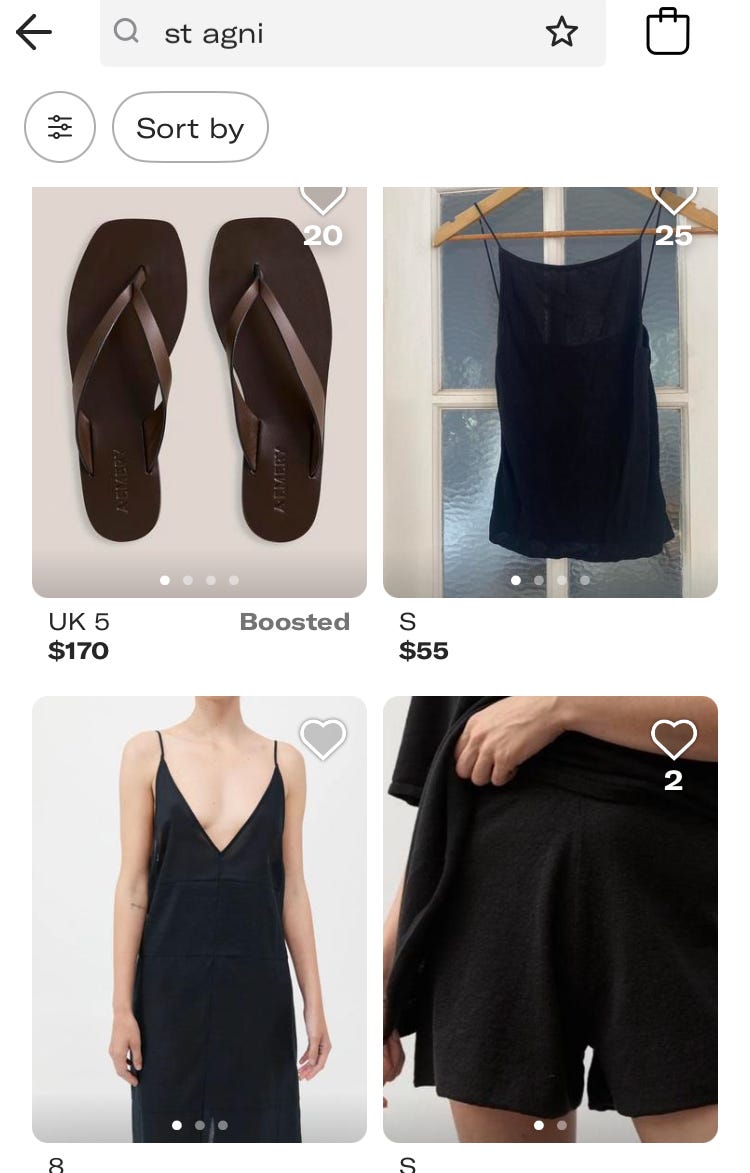Open the shopping bag
This screenshot has width=750, height=1173.
tap(668, 32)
